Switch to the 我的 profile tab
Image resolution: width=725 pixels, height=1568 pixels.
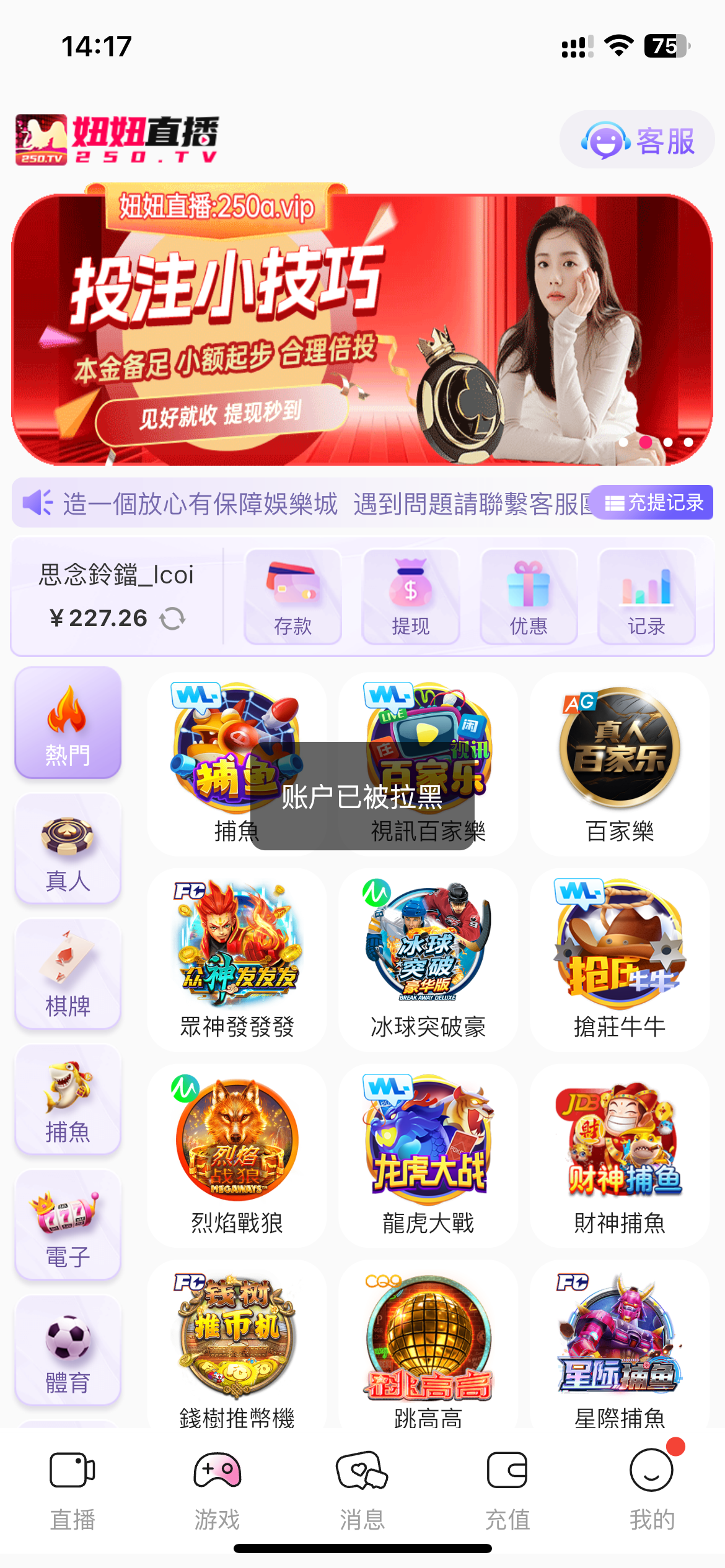pos(652,1489)
